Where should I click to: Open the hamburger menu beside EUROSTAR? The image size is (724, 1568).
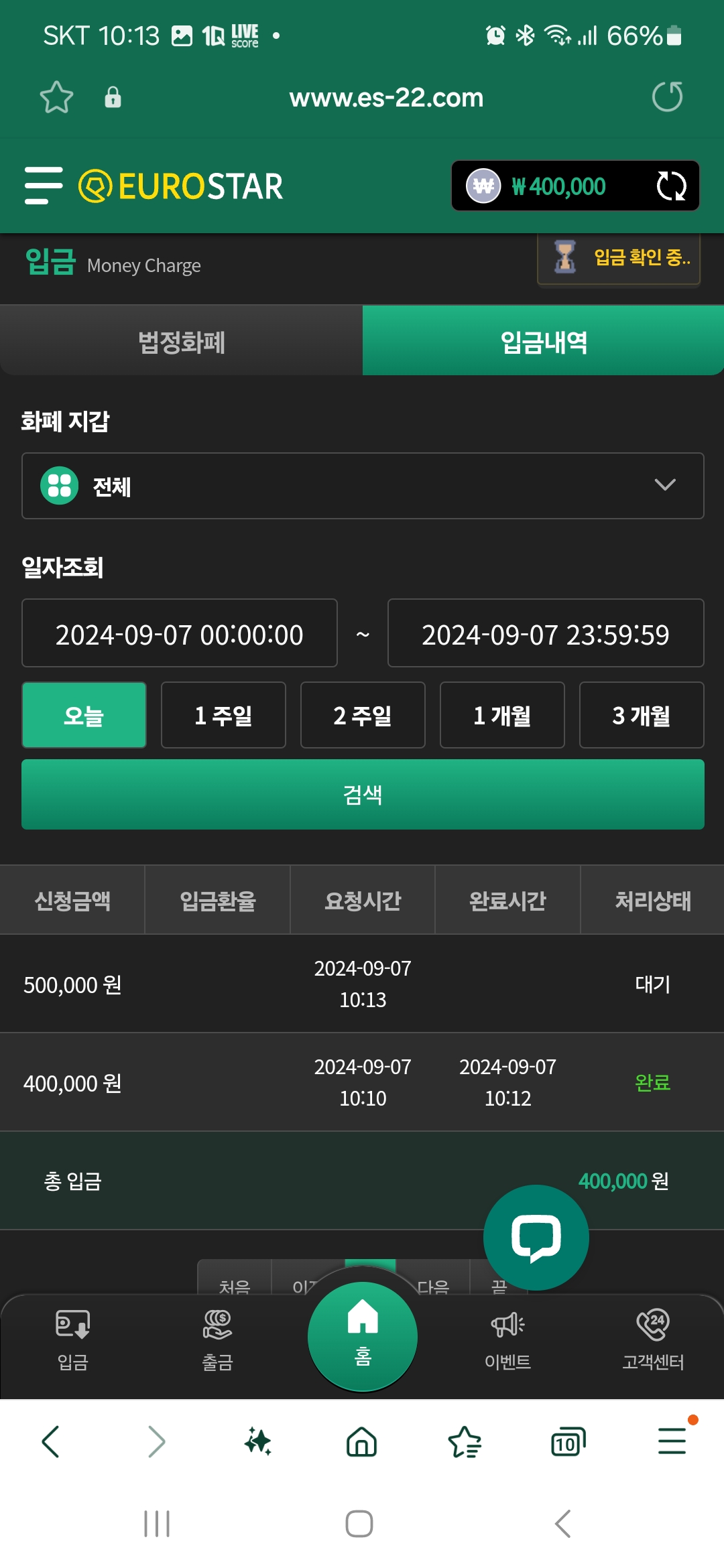(44, 186)
